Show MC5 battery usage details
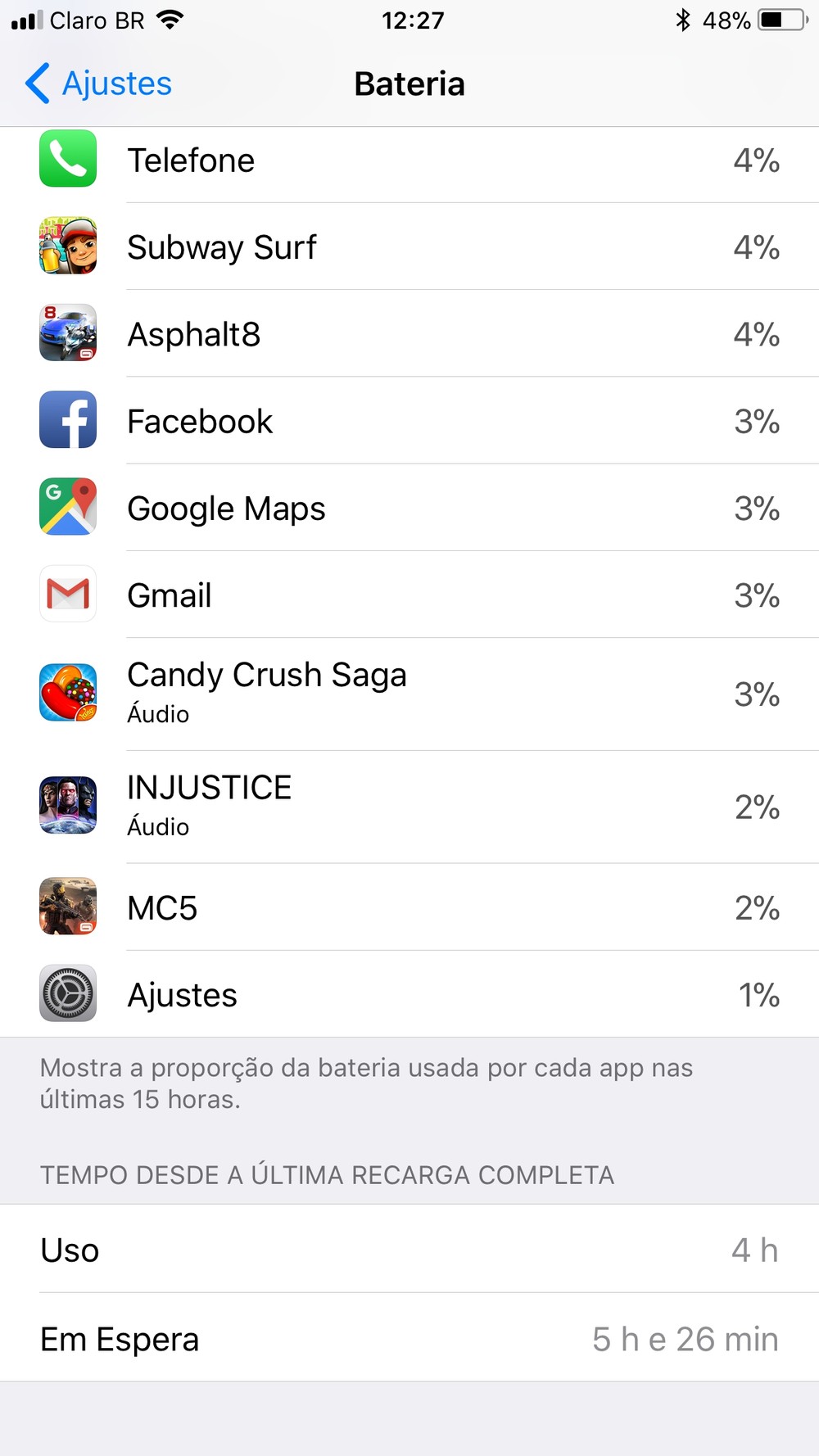The width and height of the screenshot is (819, 1456). pyautogui.click(x=409, y=907)
